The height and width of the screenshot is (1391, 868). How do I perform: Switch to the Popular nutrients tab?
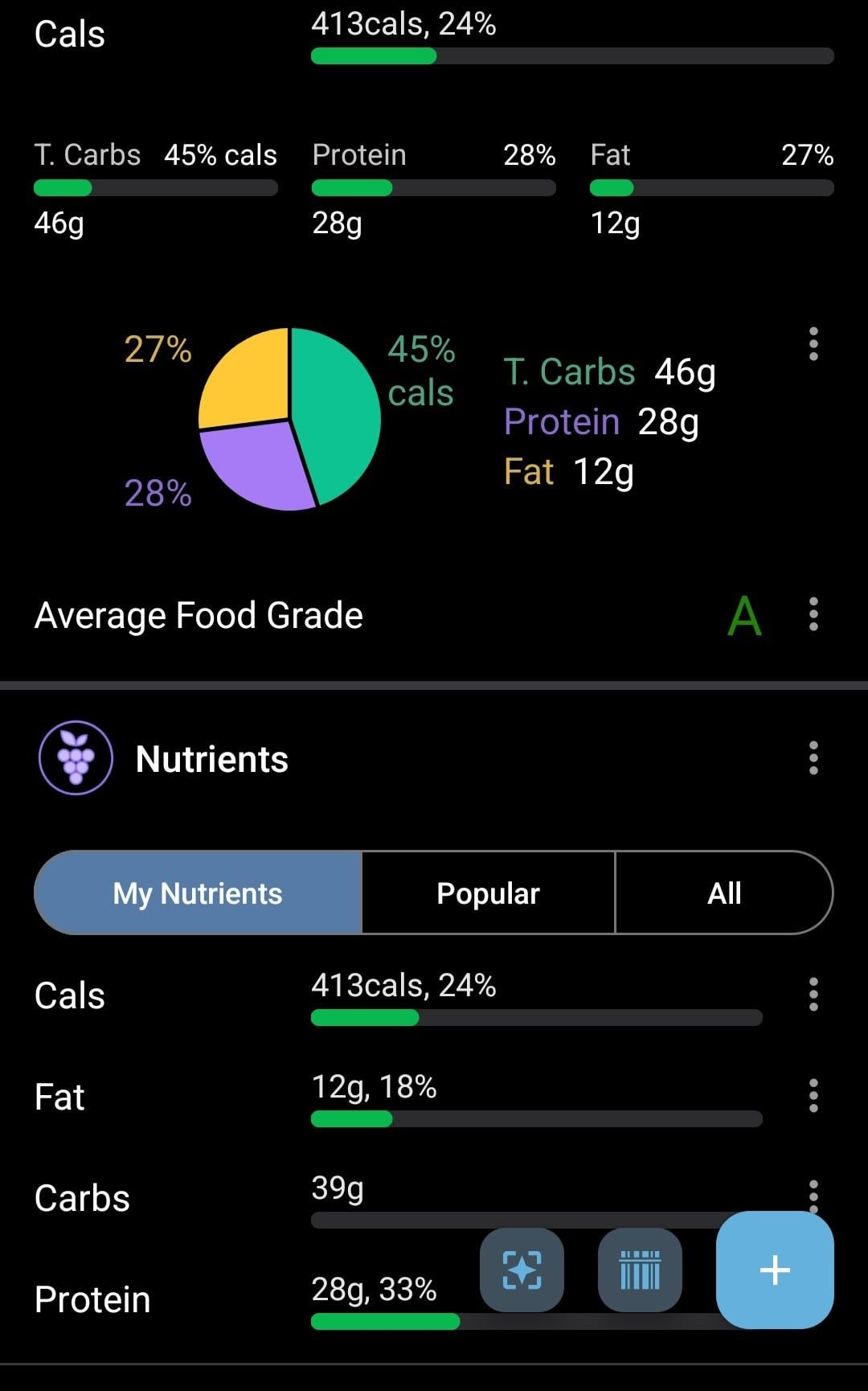point(488,893)
